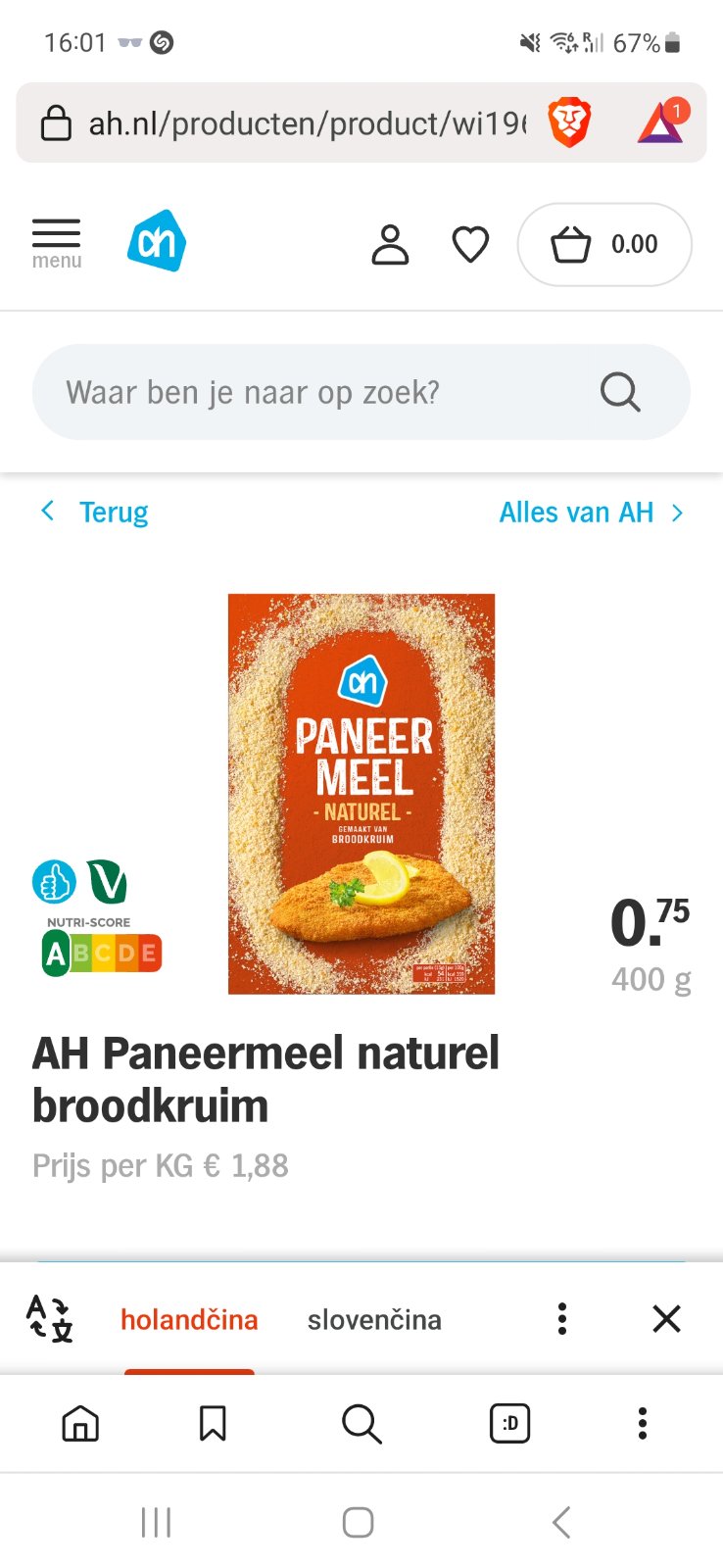Open the hamburger menu button
Screen dimensions: 723x1568
(x=57, y=243)
